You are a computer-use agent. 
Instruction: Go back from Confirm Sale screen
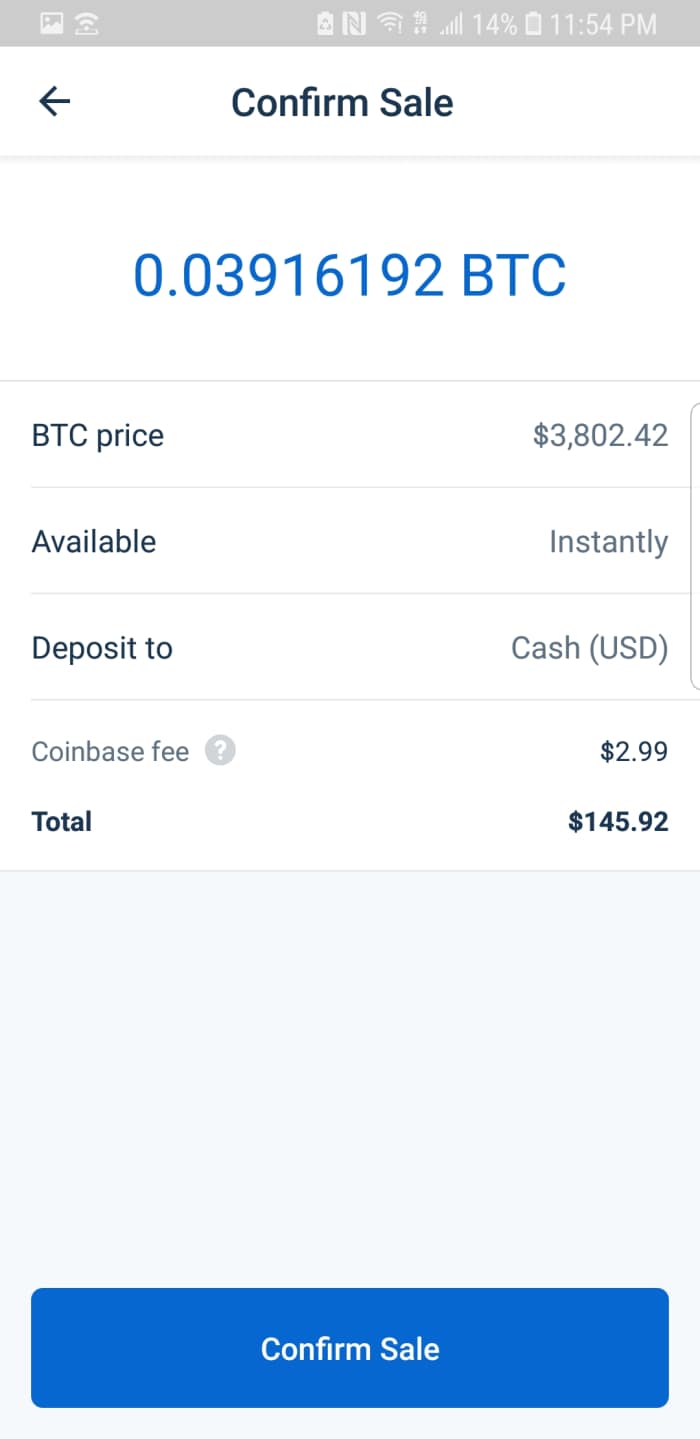(54, 101)
